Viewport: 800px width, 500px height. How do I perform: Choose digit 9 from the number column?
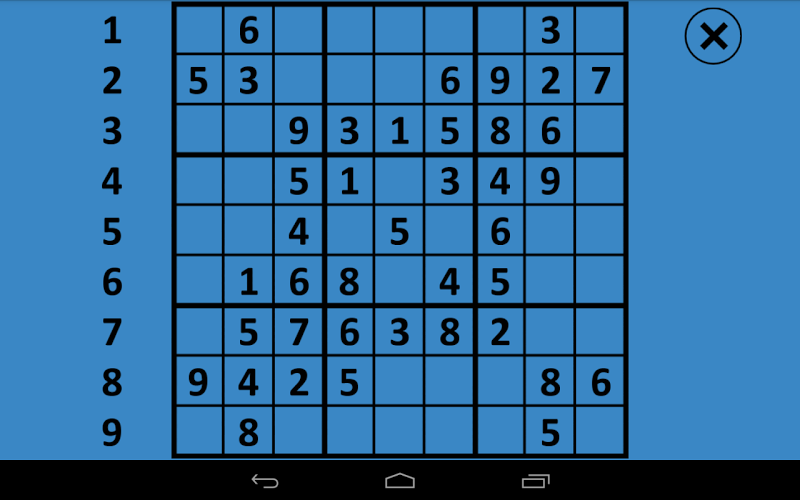[x=112, y=432]
